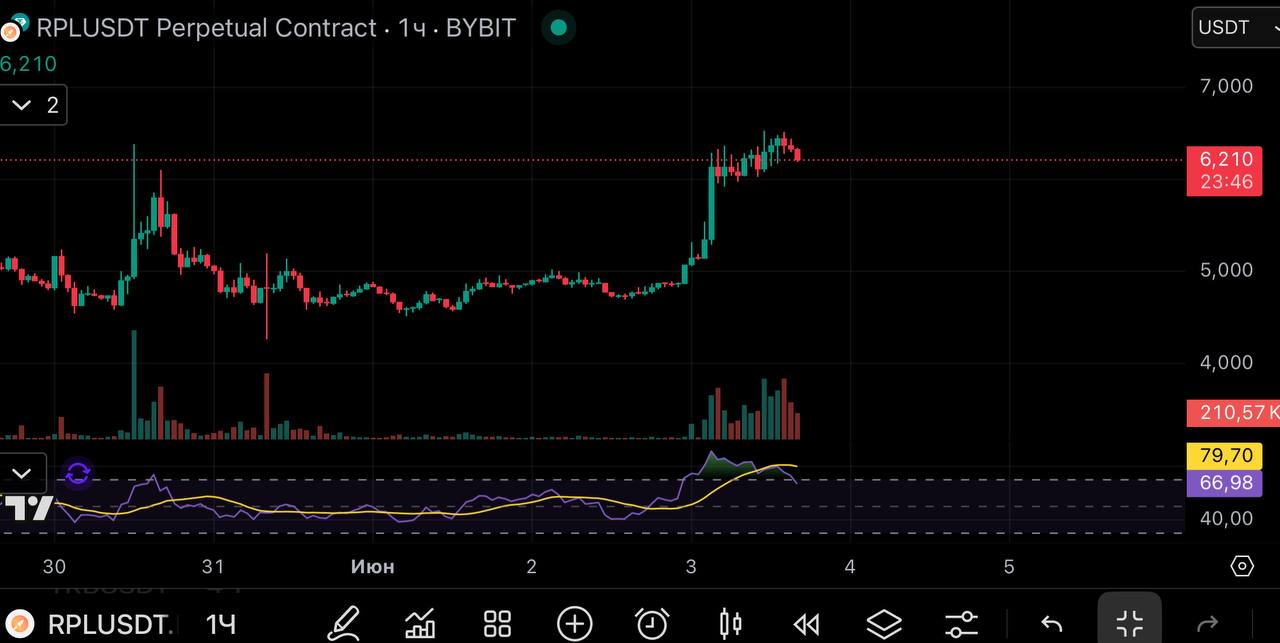The image size is (1280, 643).
Task: Expand the indicator legend showing 2
Action: [33, 105]
